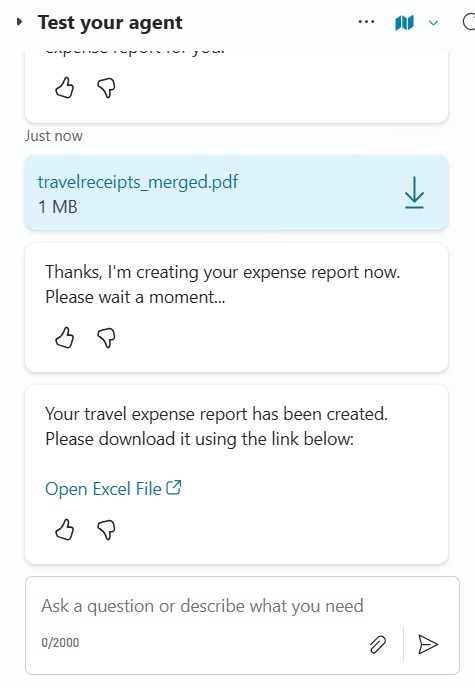Screen dimensions: 475x688
Task: Attach a file with the paperclip icon
Action: click(378, 645)
